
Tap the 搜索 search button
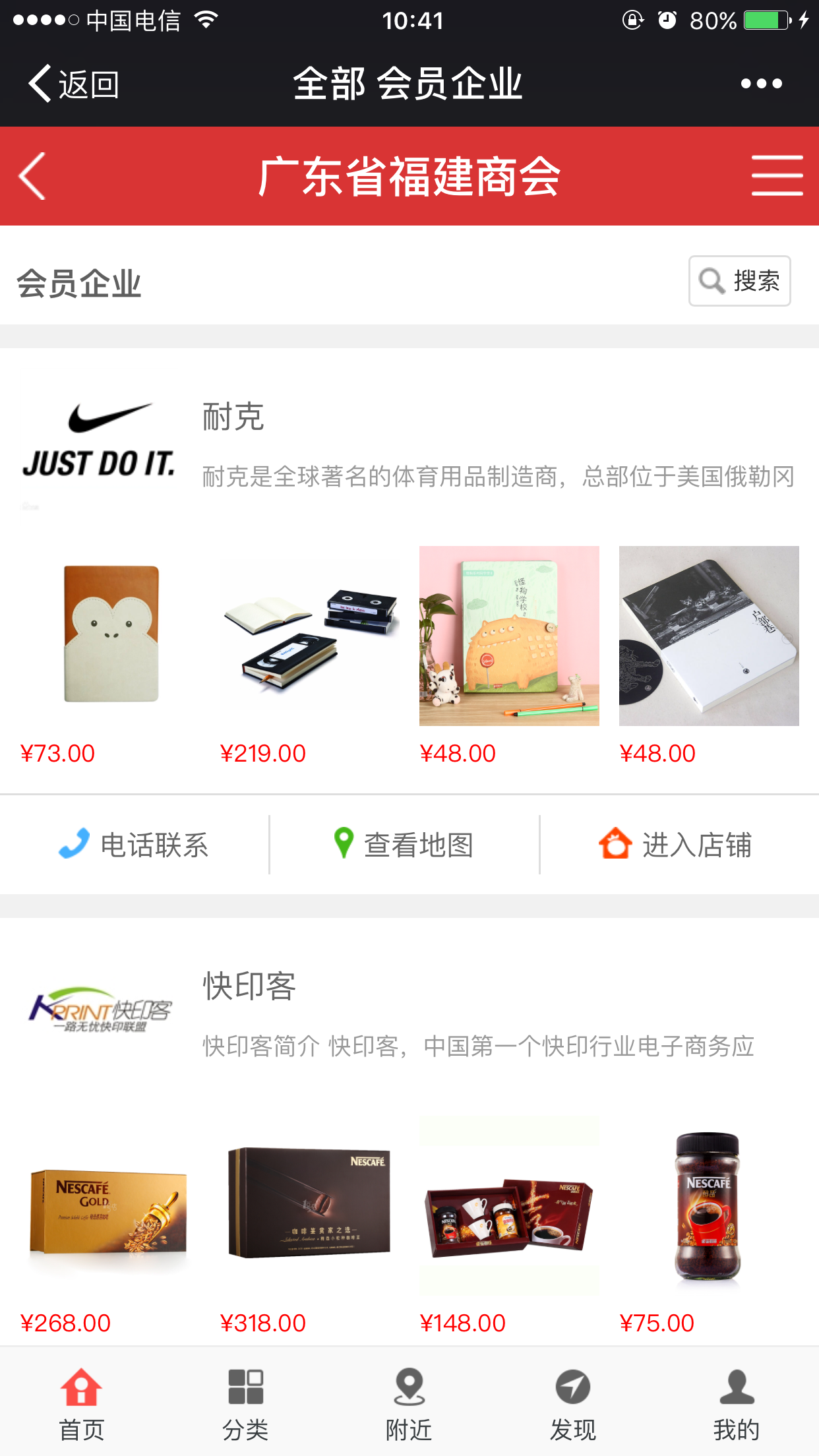(739, 281)
